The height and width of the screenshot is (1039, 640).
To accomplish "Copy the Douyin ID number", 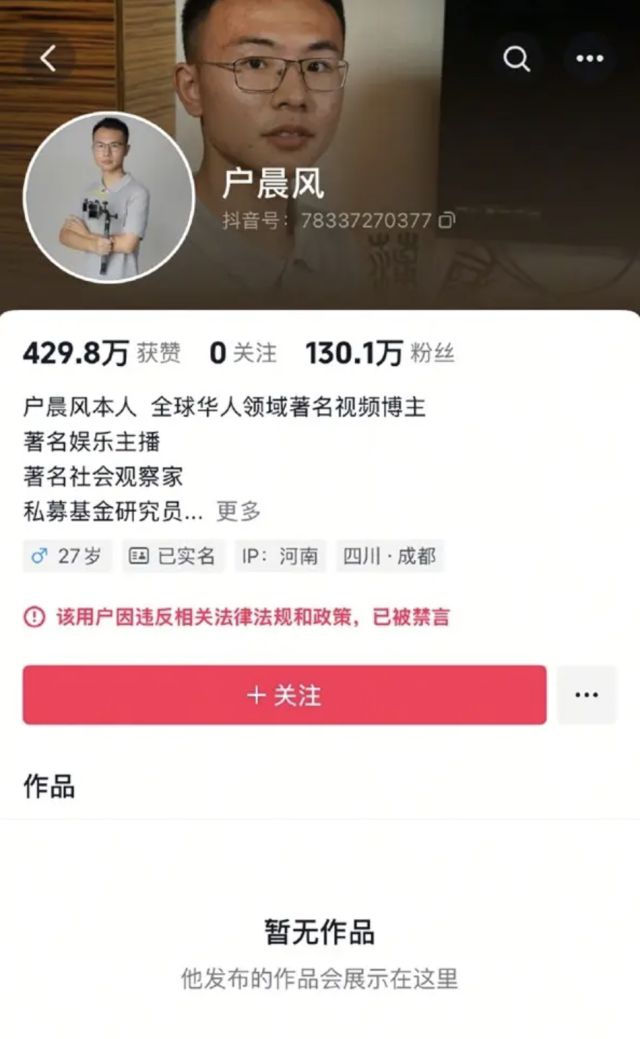I will point(447,220).
